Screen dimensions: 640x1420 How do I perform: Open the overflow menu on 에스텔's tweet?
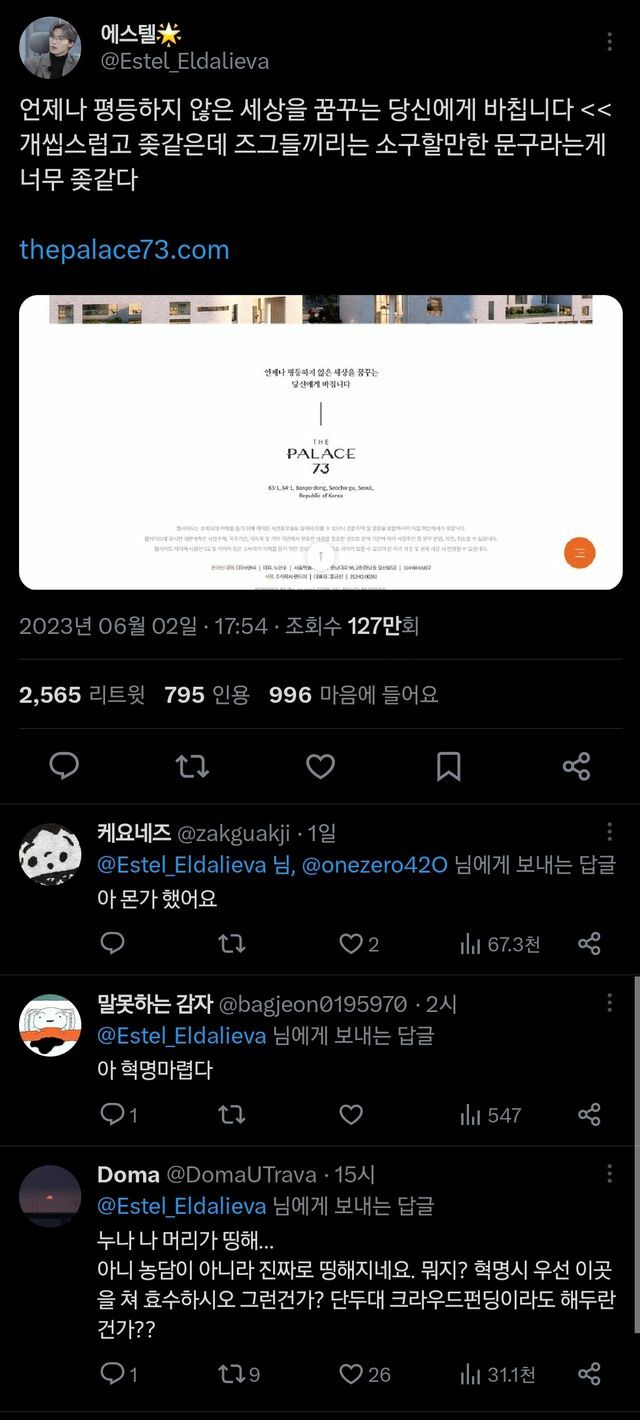(610, 42)
